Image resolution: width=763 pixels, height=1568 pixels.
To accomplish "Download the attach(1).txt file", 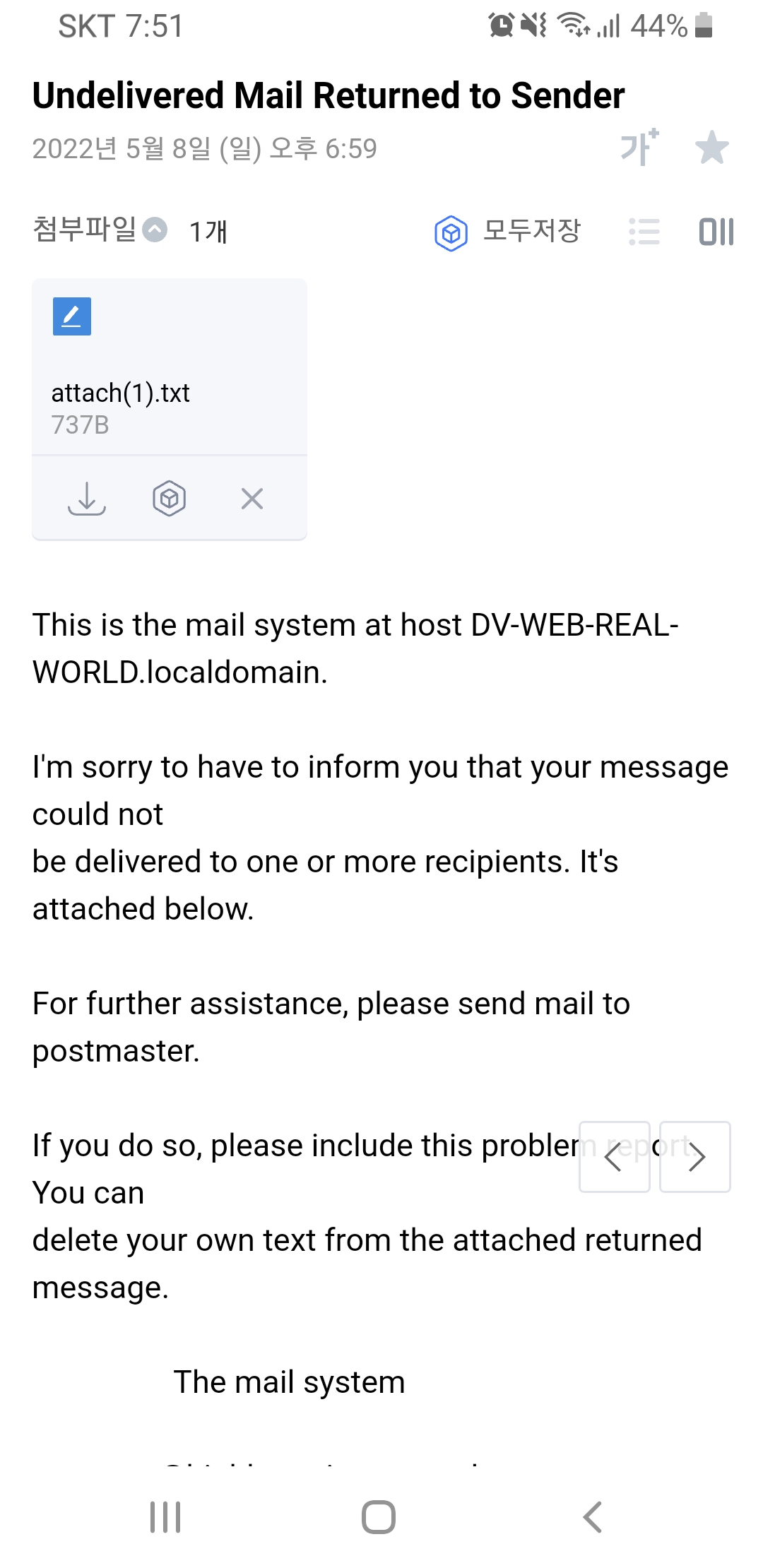I will coord(87,499).
